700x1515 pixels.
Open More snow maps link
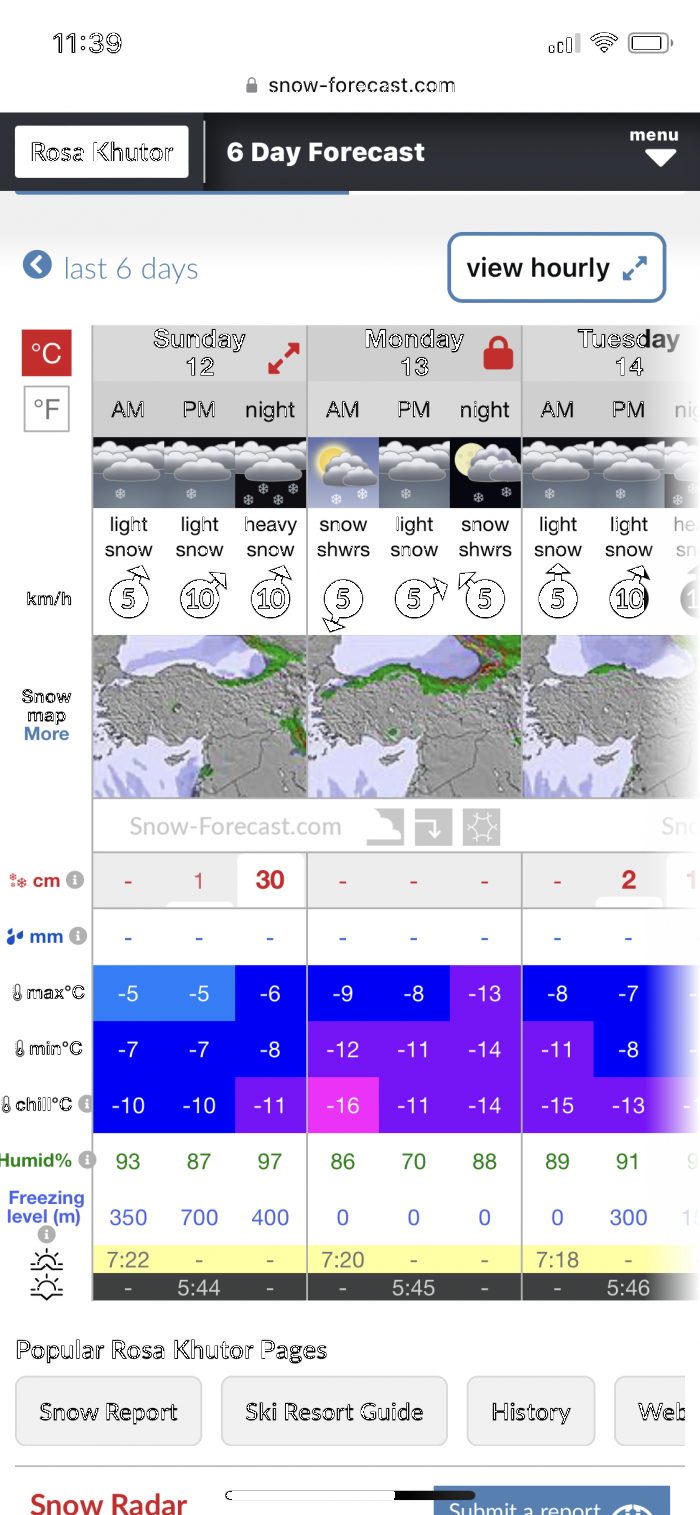click(x=46, y=734)
